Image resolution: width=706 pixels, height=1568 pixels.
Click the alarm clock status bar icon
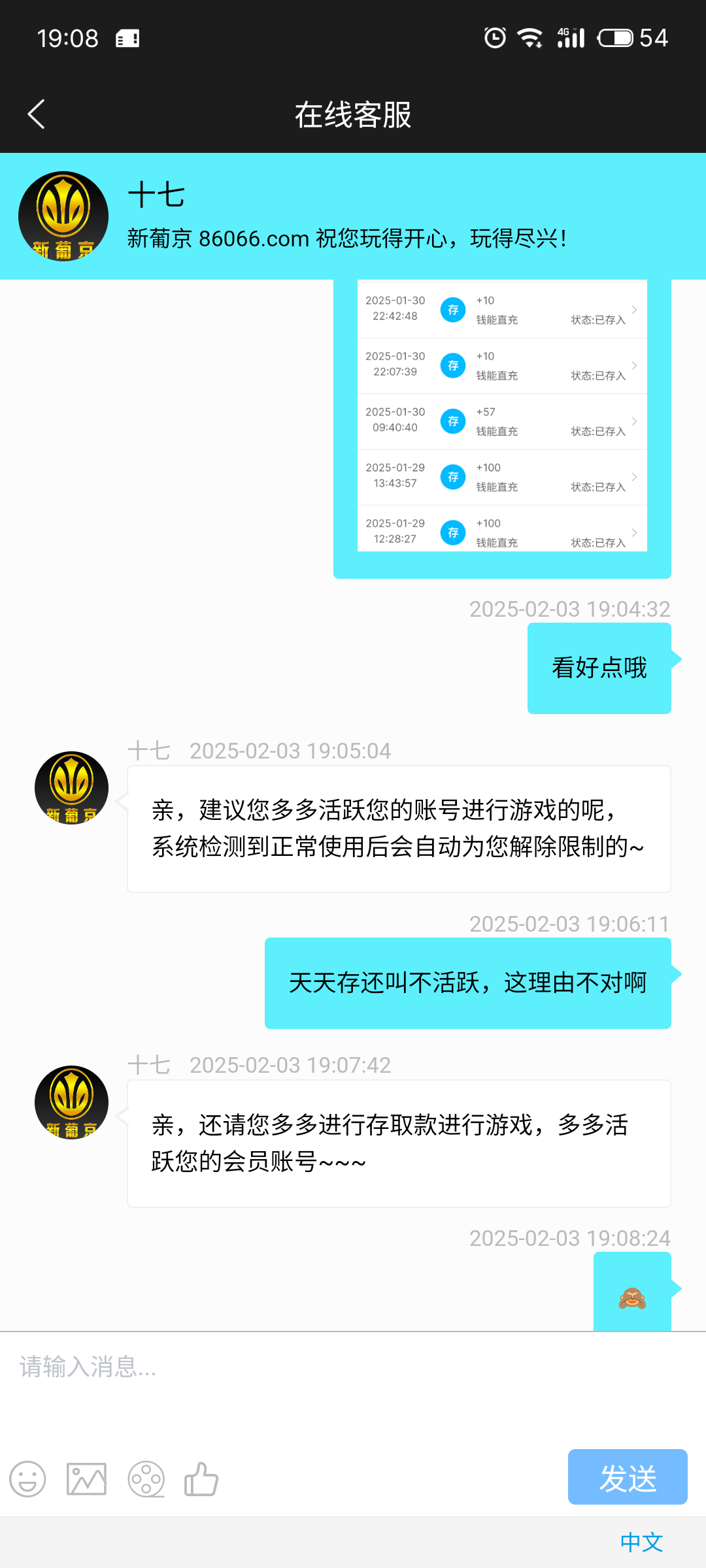495,37
